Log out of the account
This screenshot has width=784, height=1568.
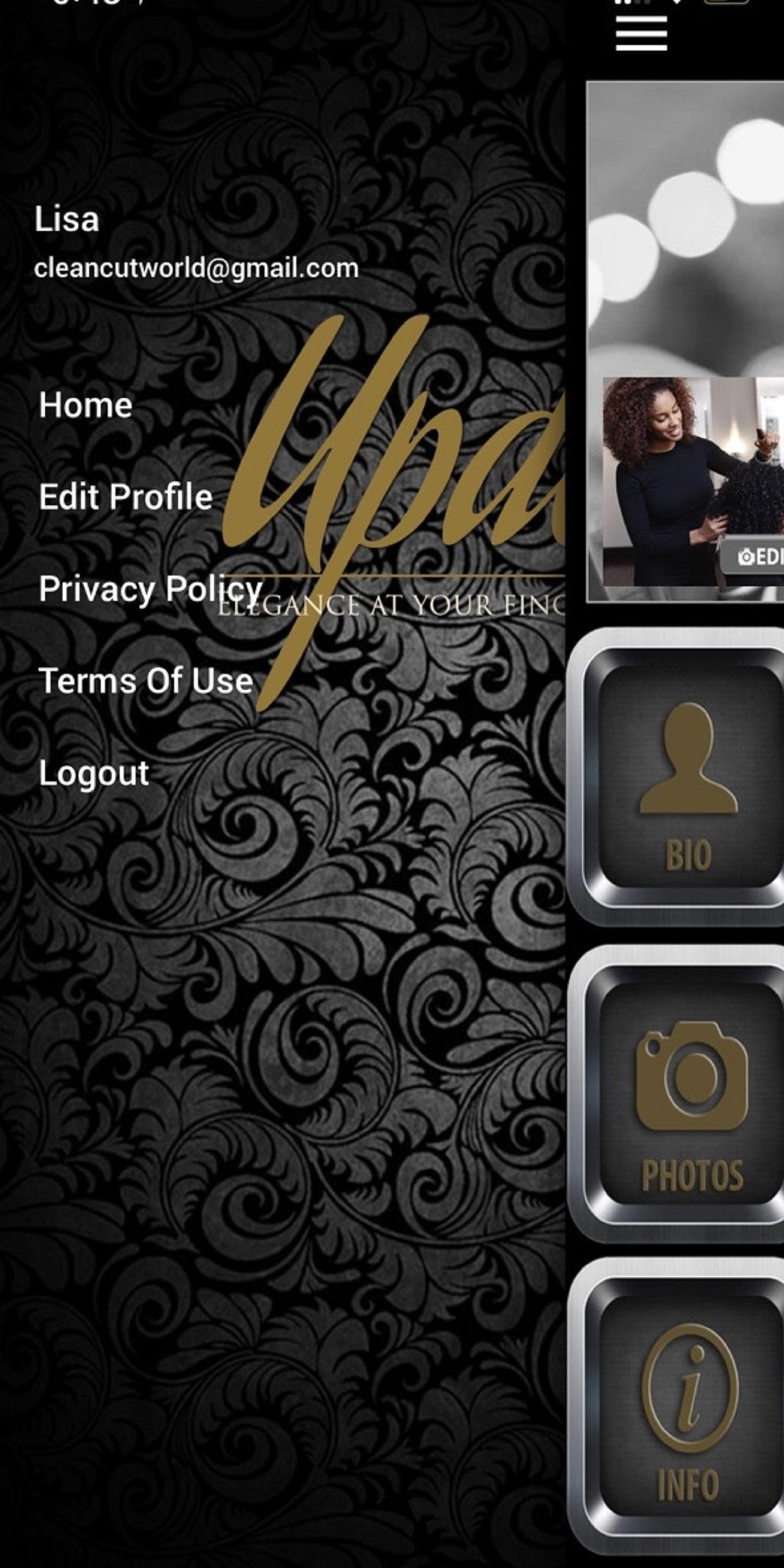[94, 773]
